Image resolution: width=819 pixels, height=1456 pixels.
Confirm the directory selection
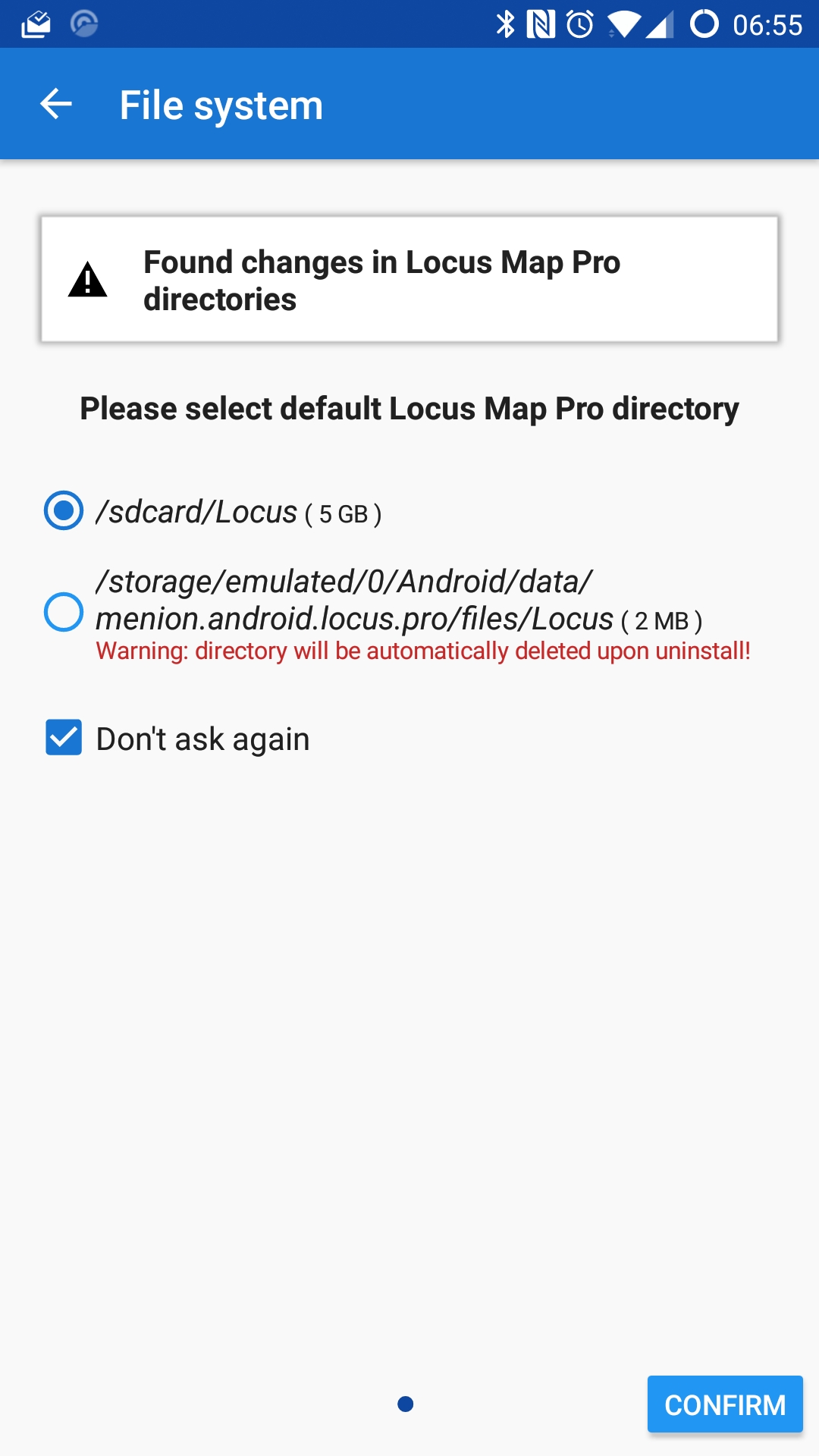point(724,1404)
